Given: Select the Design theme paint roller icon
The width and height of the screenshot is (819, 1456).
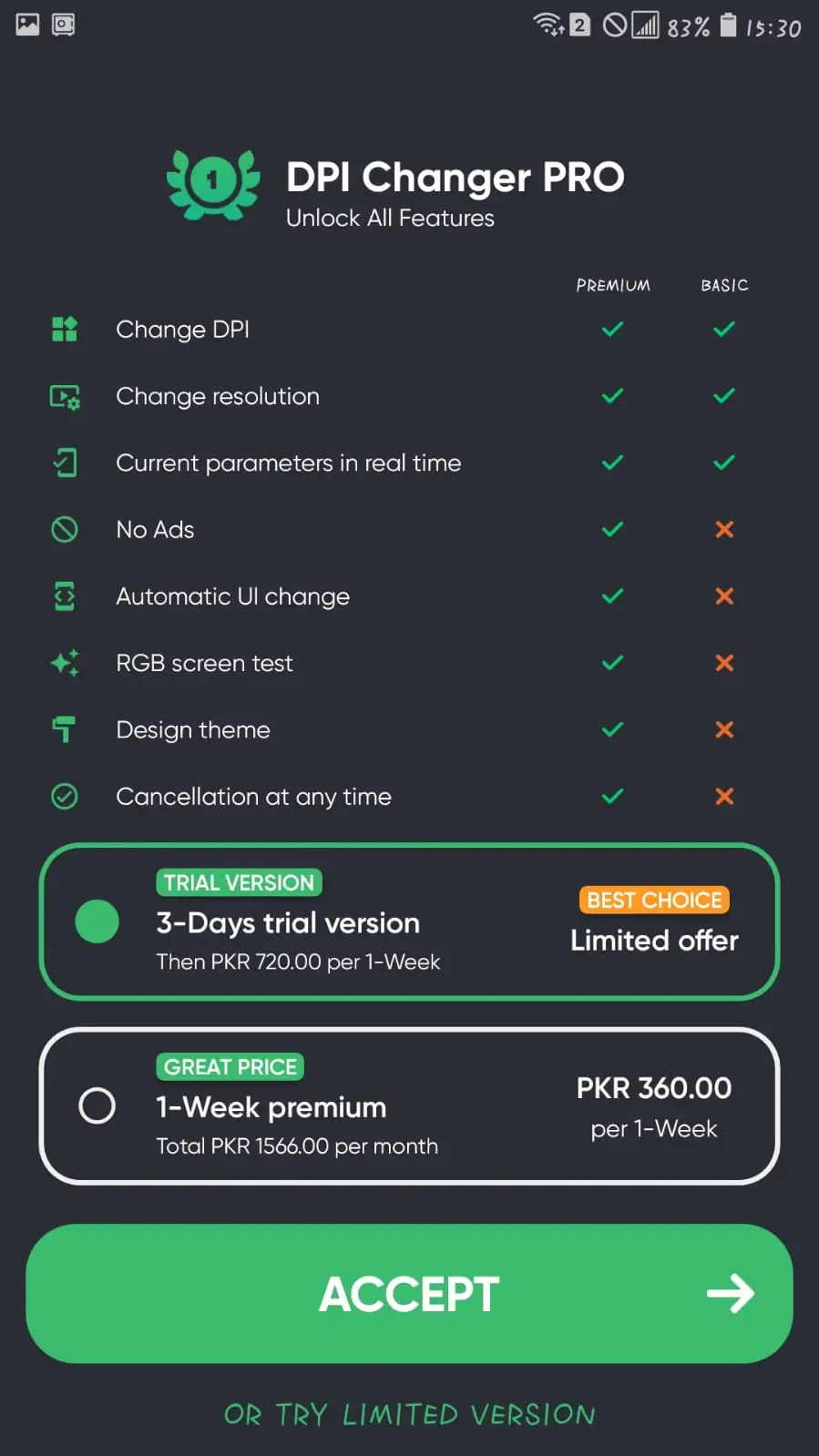Looking at the screenshot, I should pos(64,729).
